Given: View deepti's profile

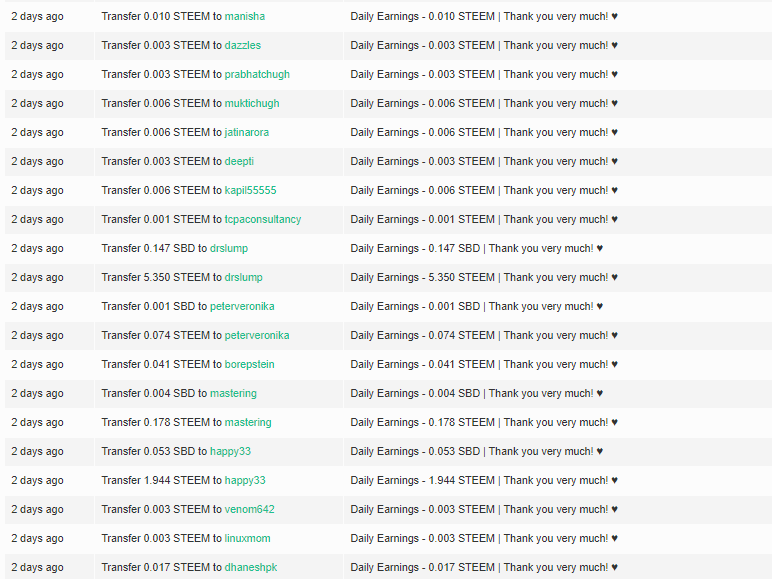Looking at the screenshot, I should 239,162.
